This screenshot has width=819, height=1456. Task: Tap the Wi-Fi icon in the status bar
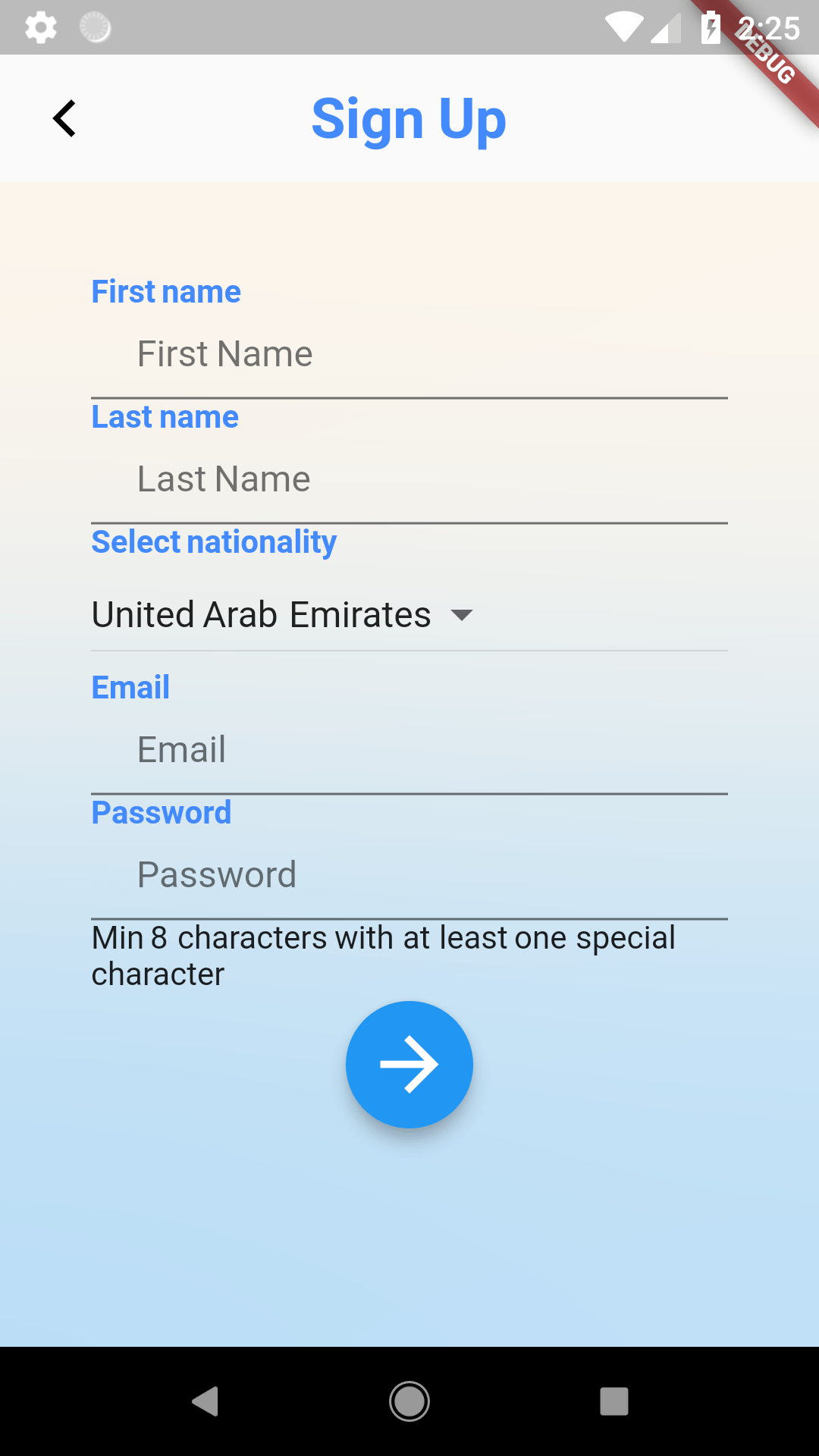point(626,27)
